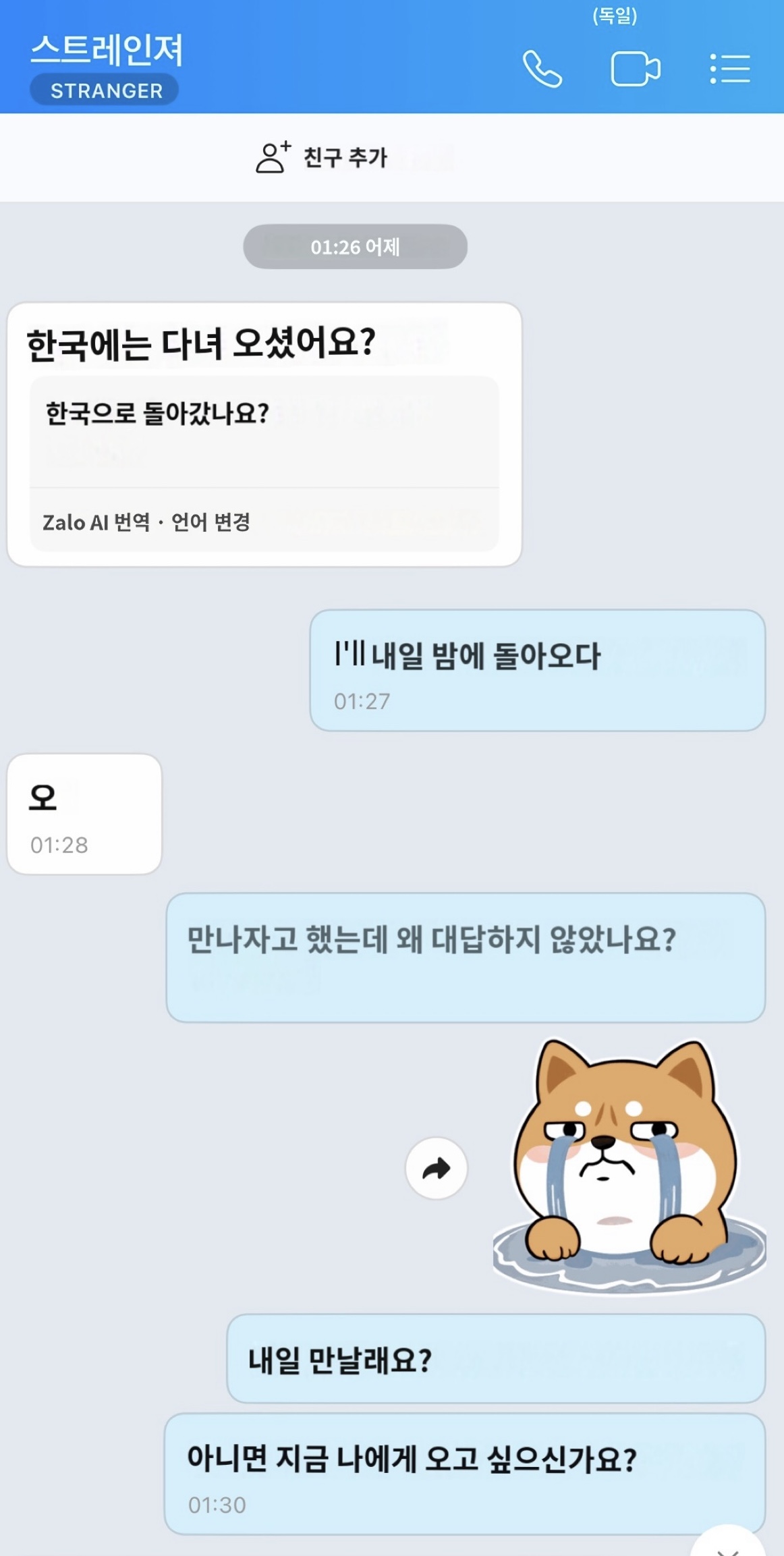
Task: Open the chat options list menu
Action: pyautogui.click(x=729, y=69)
